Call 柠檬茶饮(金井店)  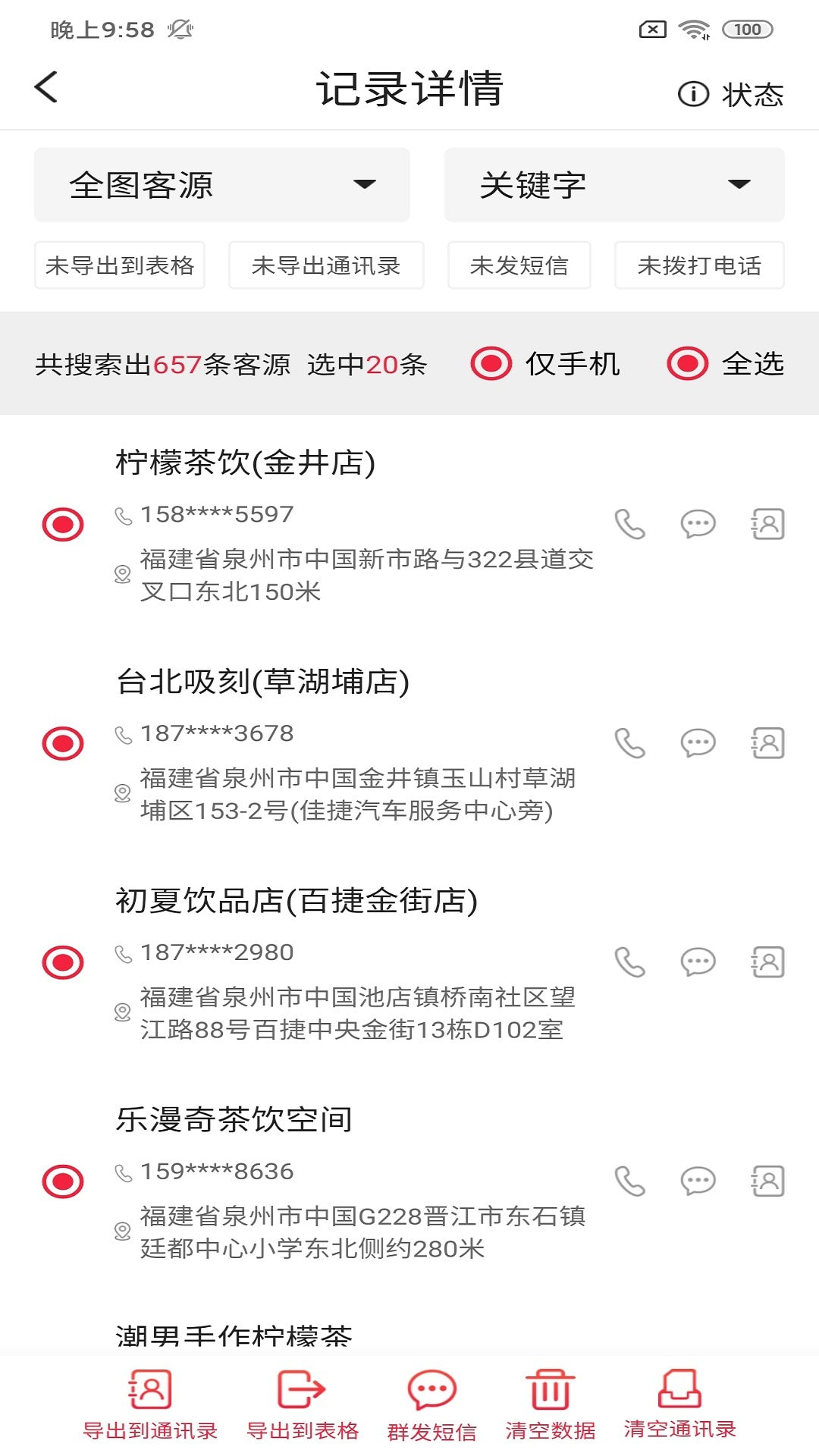pos(629,524)
